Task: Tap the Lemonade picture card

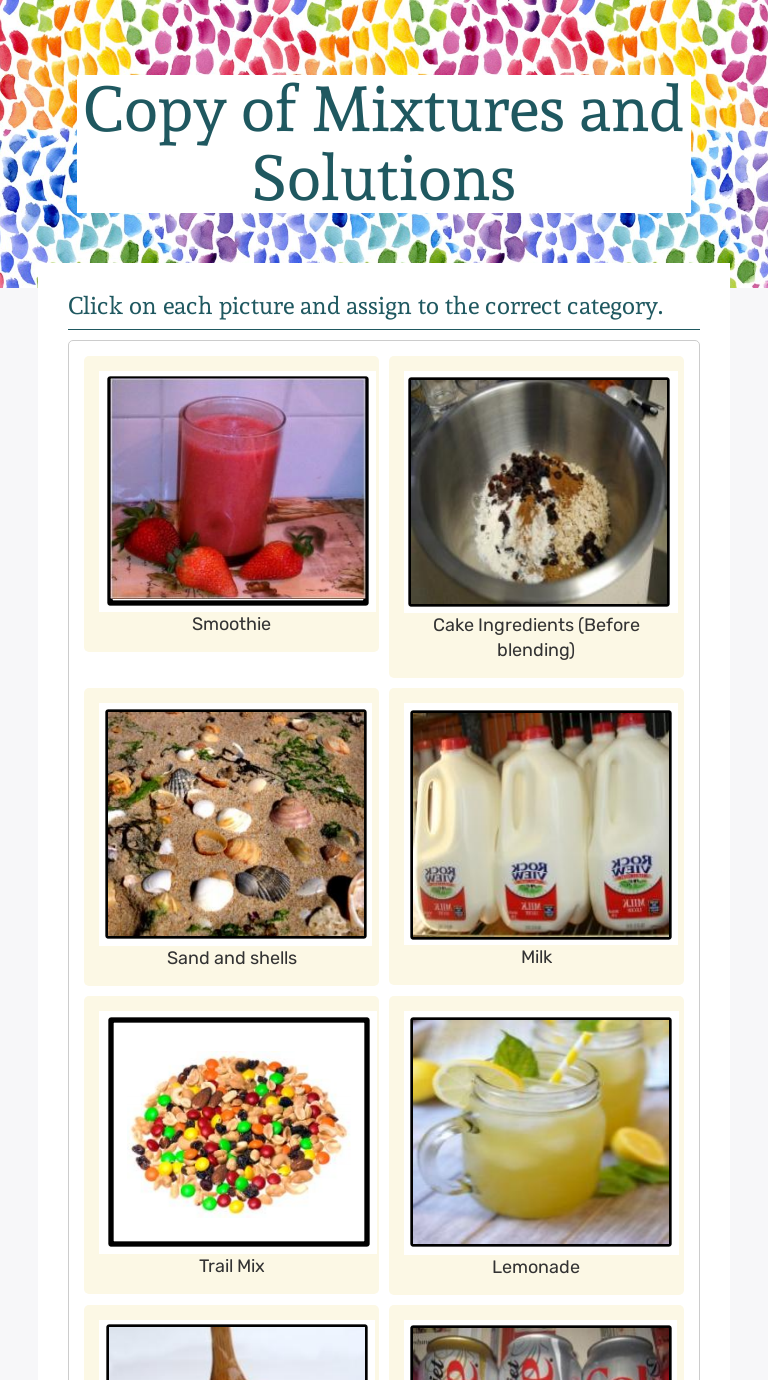Action: tap(541, 1132)
